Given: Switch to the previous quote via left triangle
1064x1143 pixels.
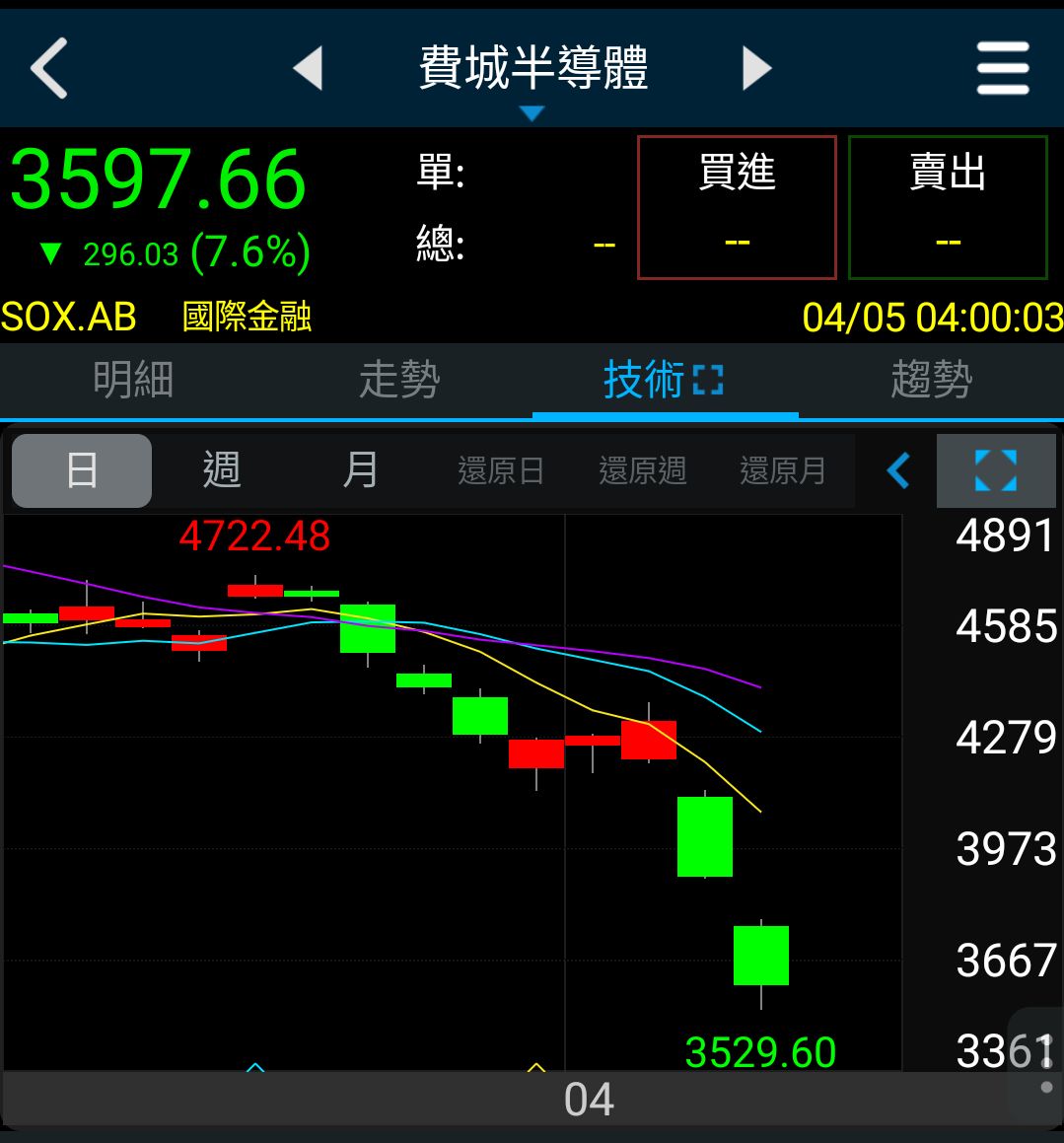Looking at the screenshot, I should pyautogui.click(x=308, y=68).
